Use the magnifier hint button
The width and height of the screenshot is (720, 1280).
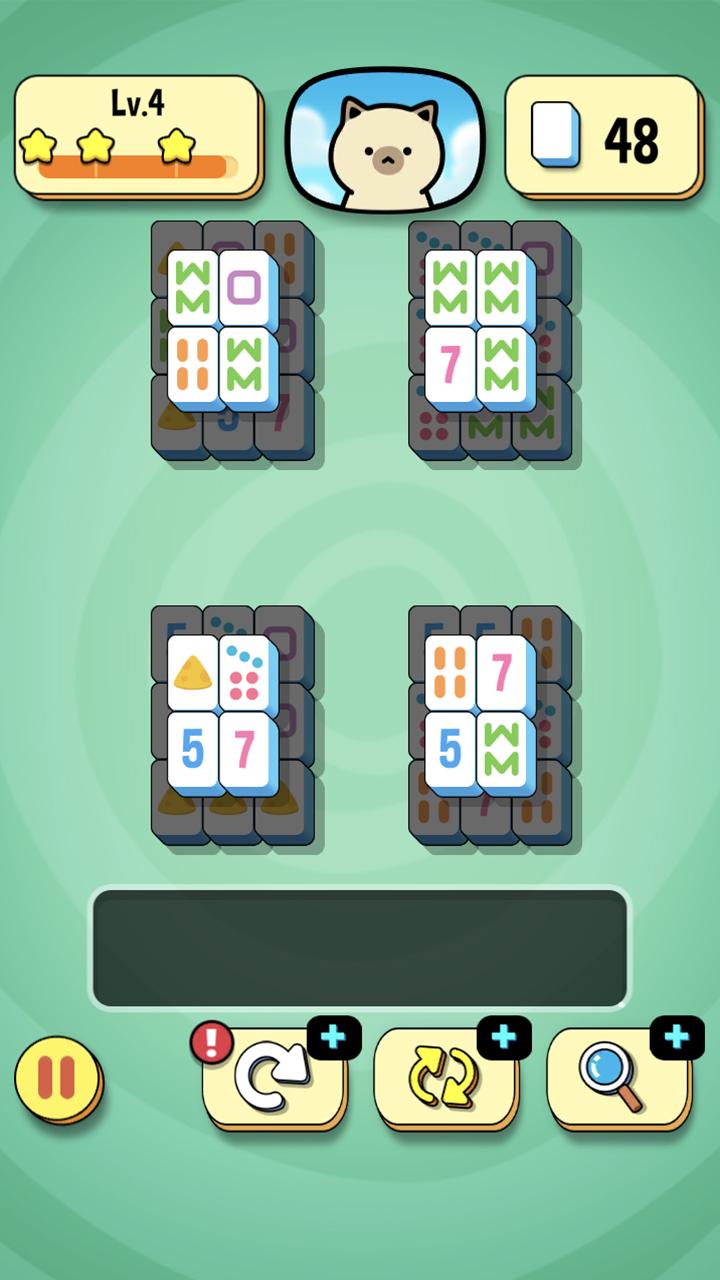tap(617, 1078)
